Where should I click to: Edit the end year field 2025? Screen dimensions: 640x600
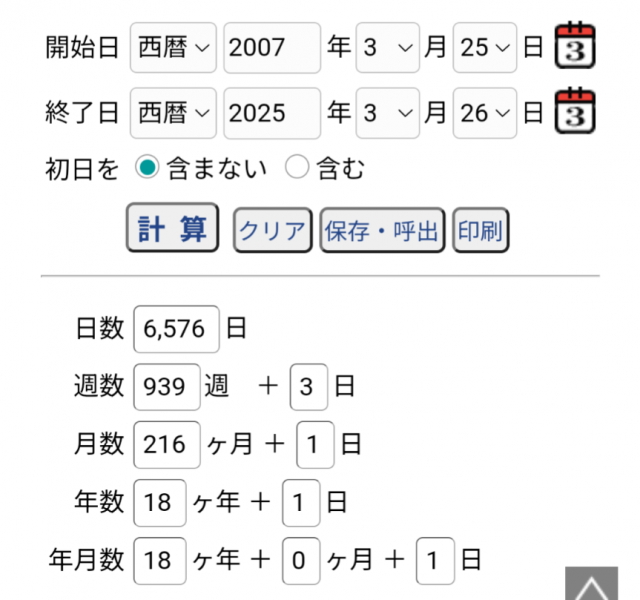[272, 113]
